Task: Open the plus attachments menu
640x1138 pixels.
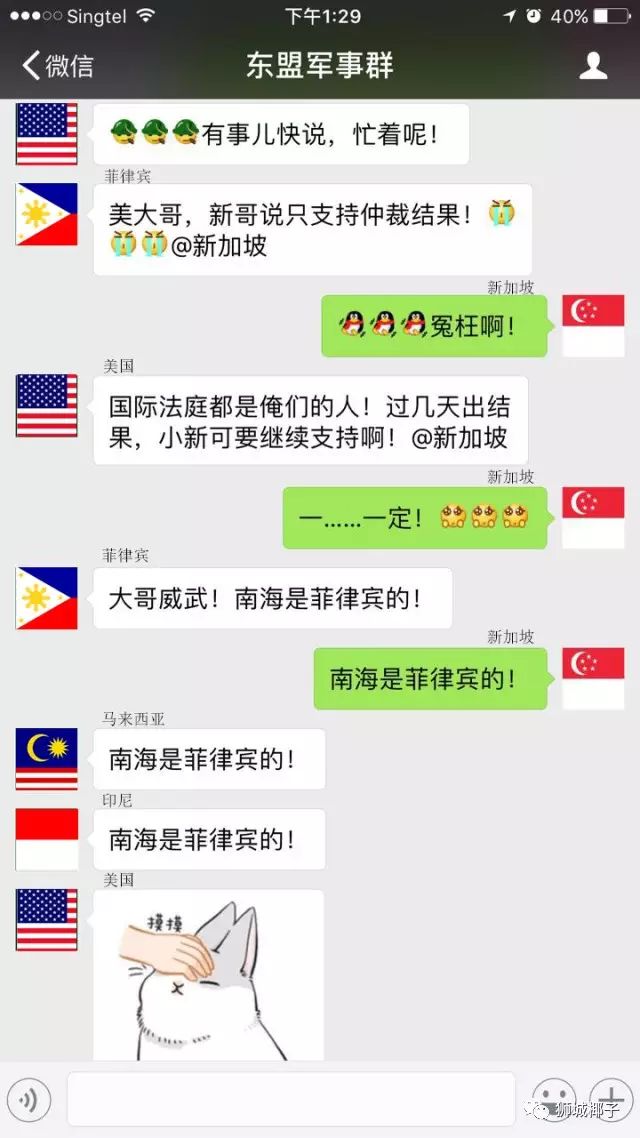Action: [x=608, y=1097]
